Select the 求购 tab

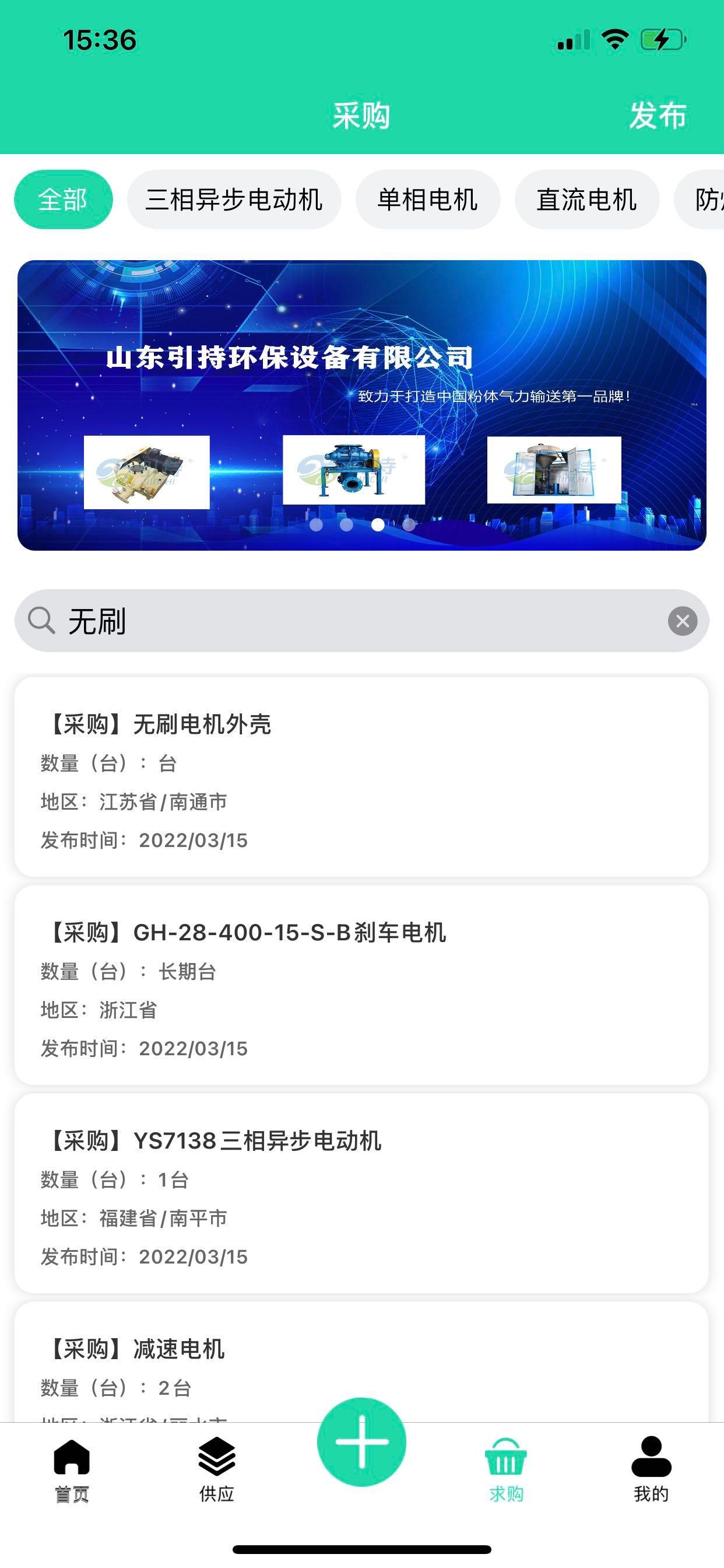pyautogui.click(x=506, y=1468)
